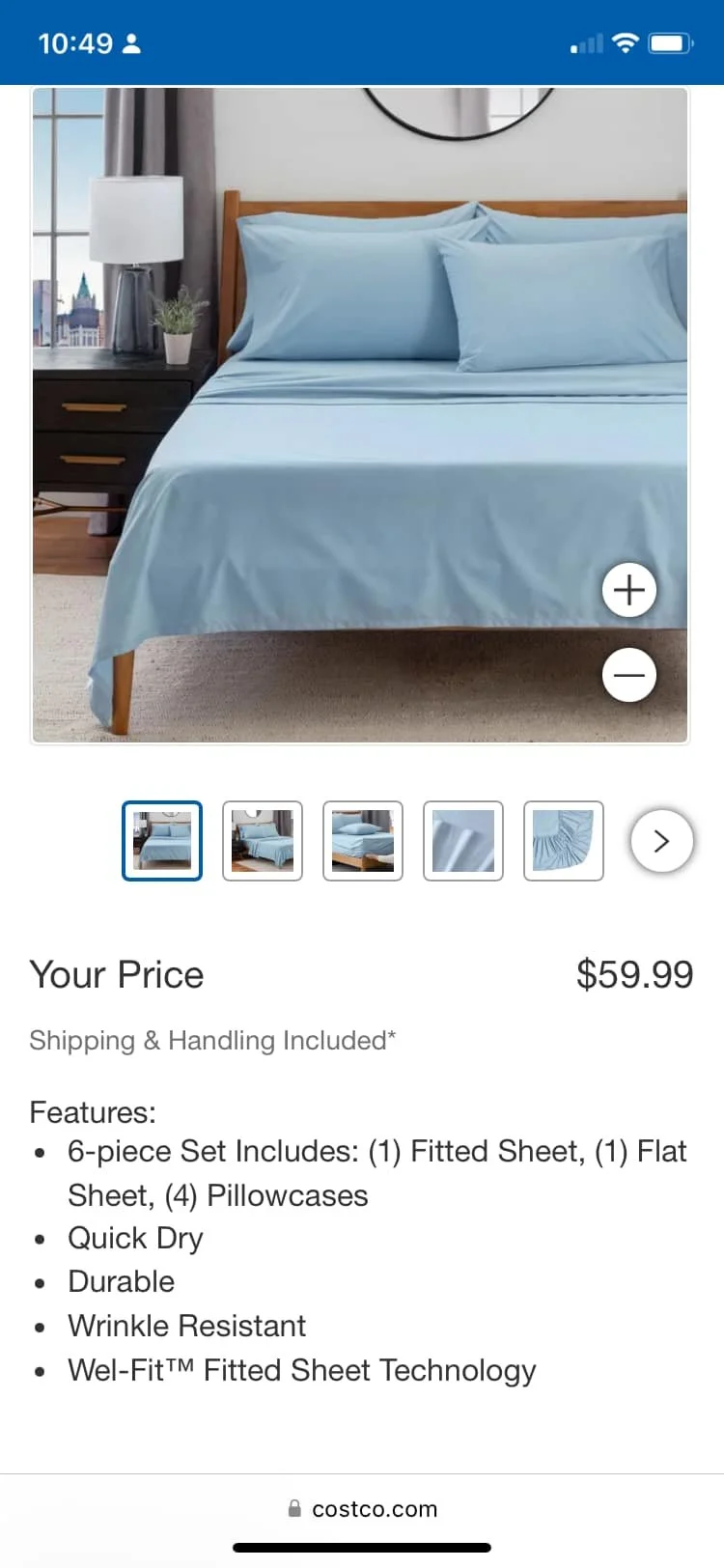Open the third thumbnail showing fitted sheet

click(363, 841)
